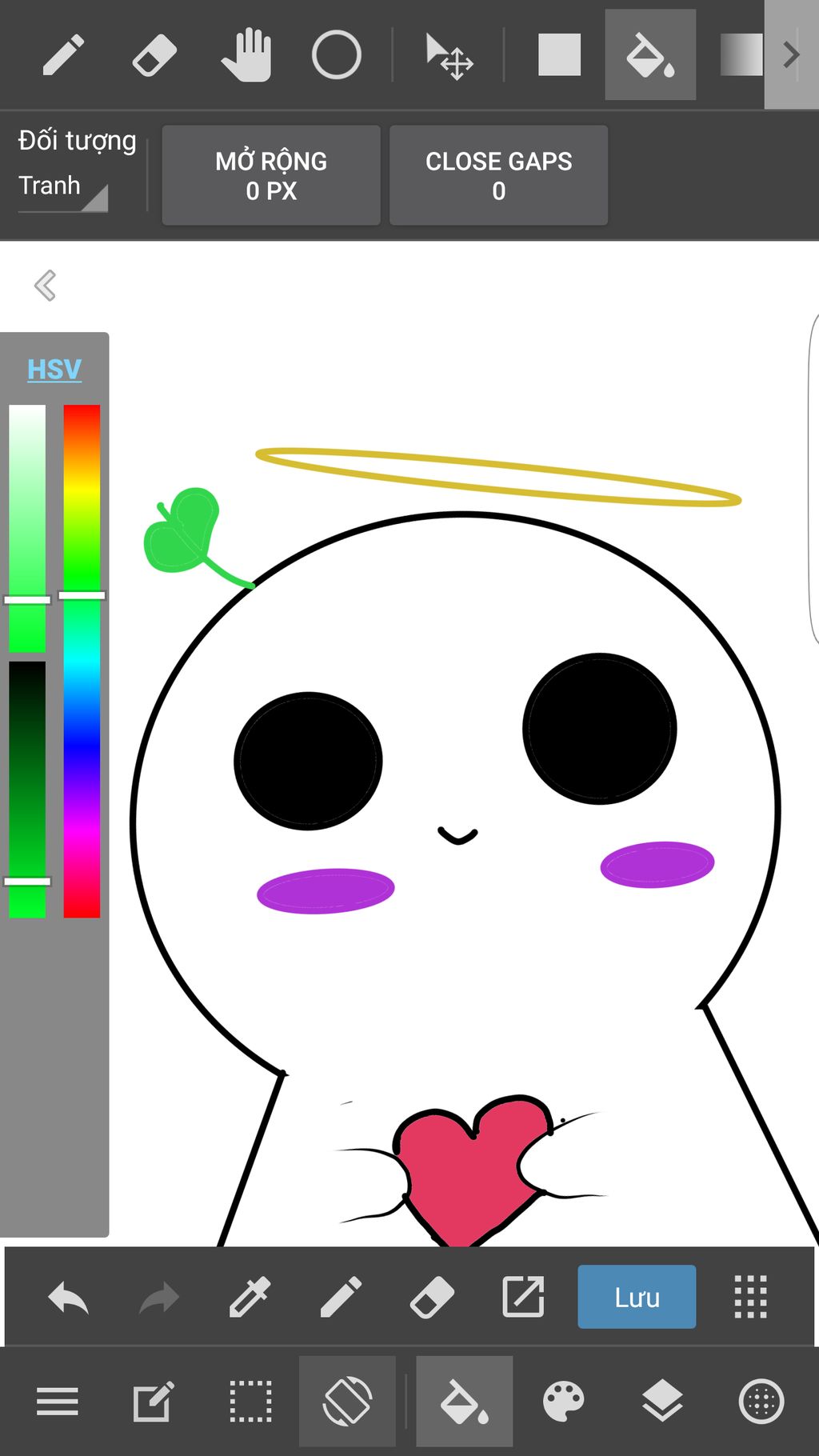Viewport: 819px width, 1456px height.
Task: Collapse the color panel with double chevron
Action: (x=45, y=286)
